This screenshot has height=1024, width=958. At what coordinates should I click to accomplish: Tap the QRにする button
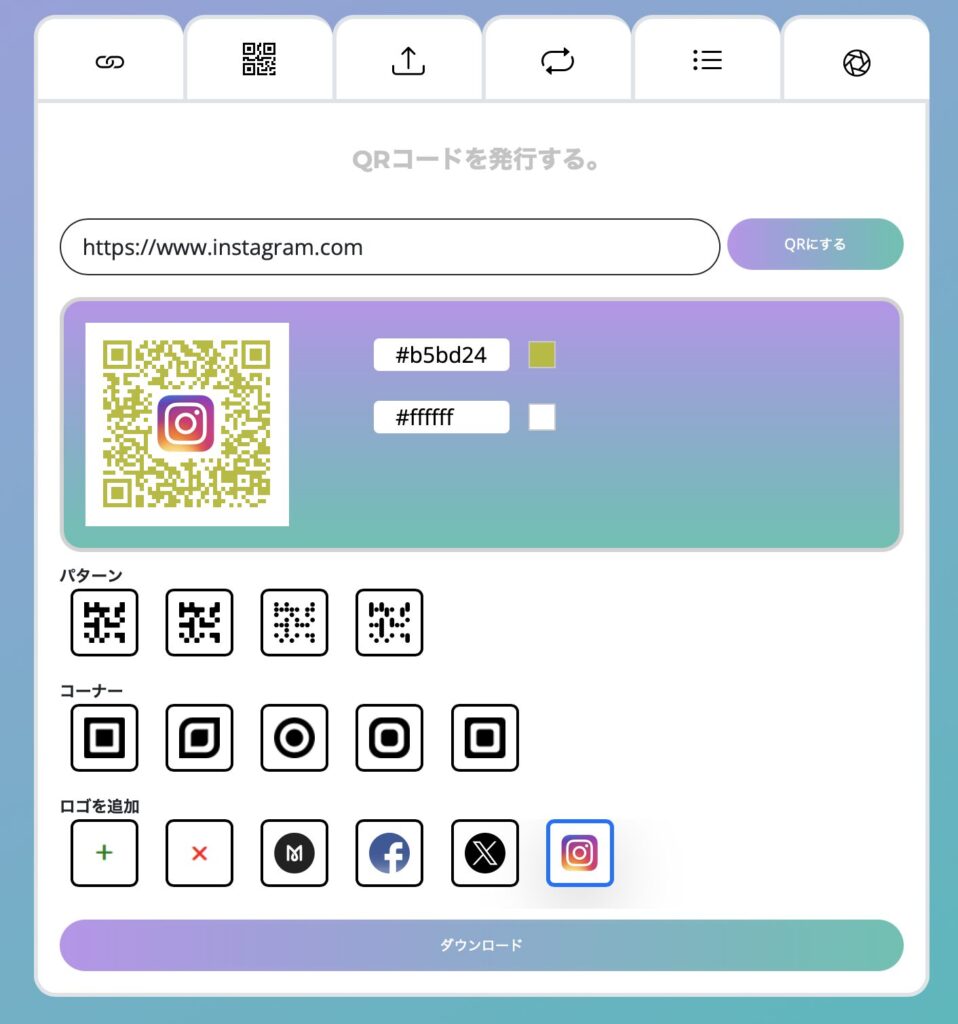tap(815, 244)
